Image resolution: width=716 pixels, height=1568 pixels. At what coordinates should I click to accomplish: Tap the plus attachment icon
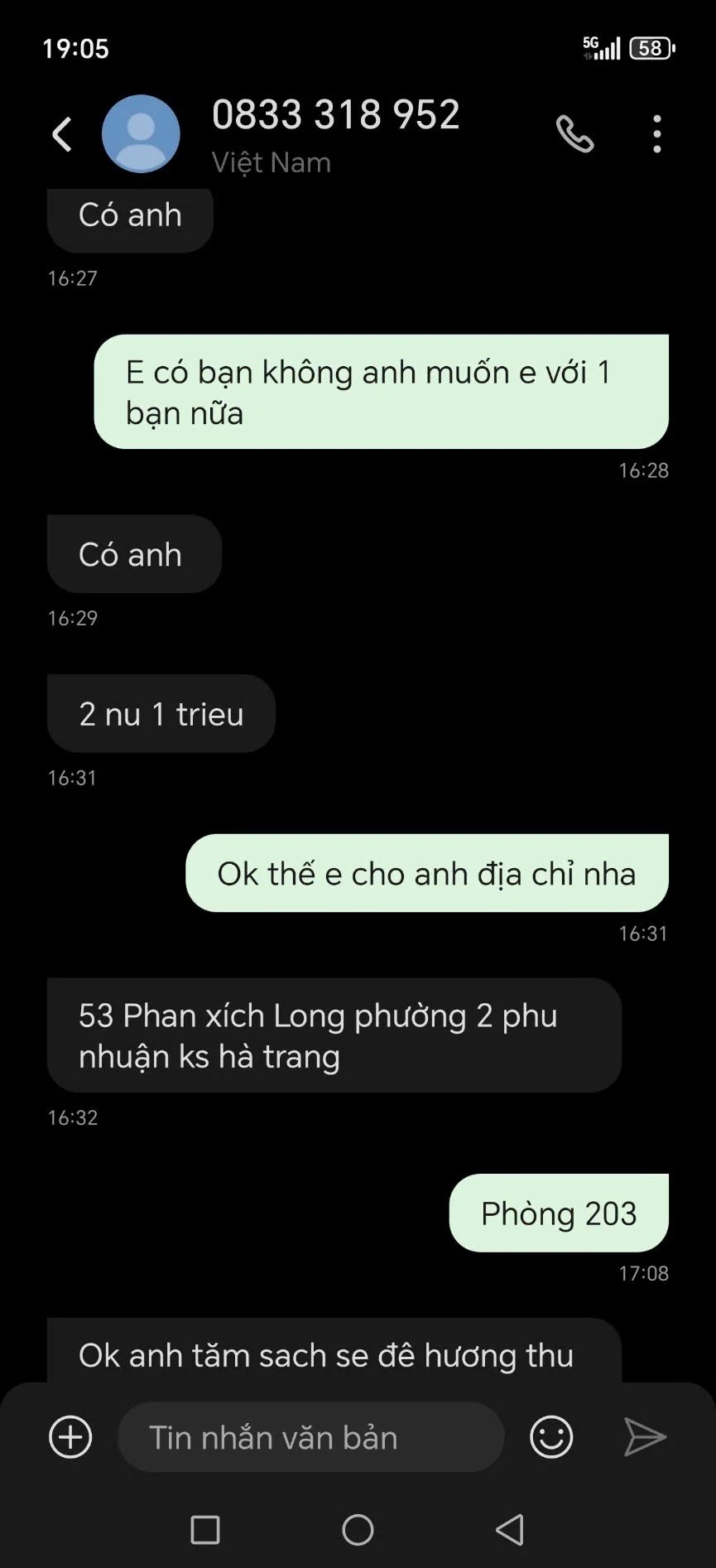(70, 1437)
